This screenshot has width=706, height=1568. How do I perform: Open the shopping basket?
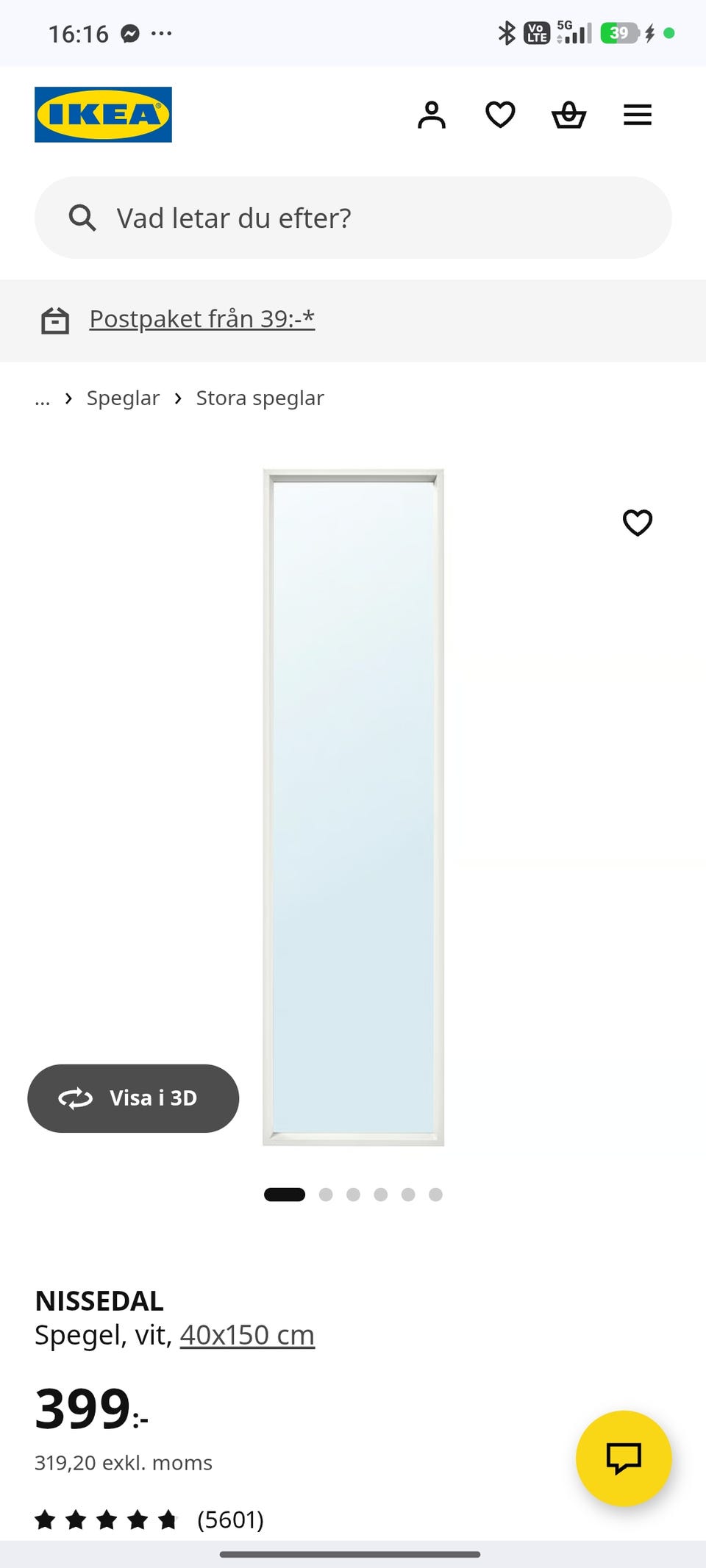point(568,115)
